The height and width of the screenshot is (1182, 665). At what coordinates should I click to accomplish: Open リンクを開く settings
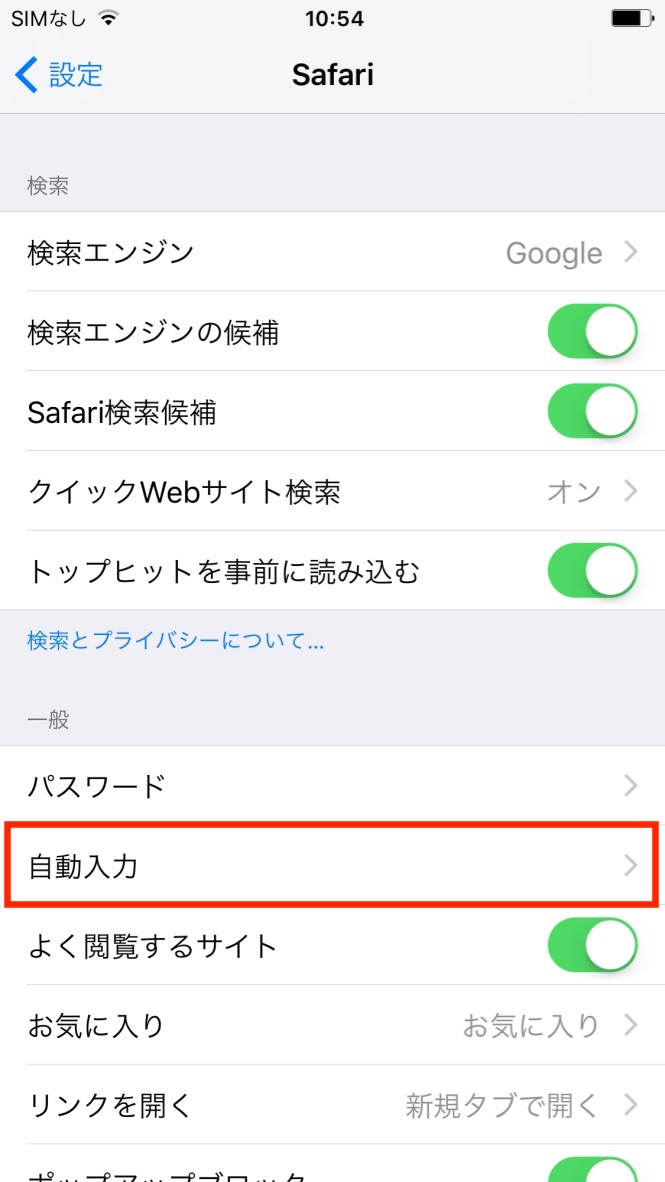[332, 1105]
